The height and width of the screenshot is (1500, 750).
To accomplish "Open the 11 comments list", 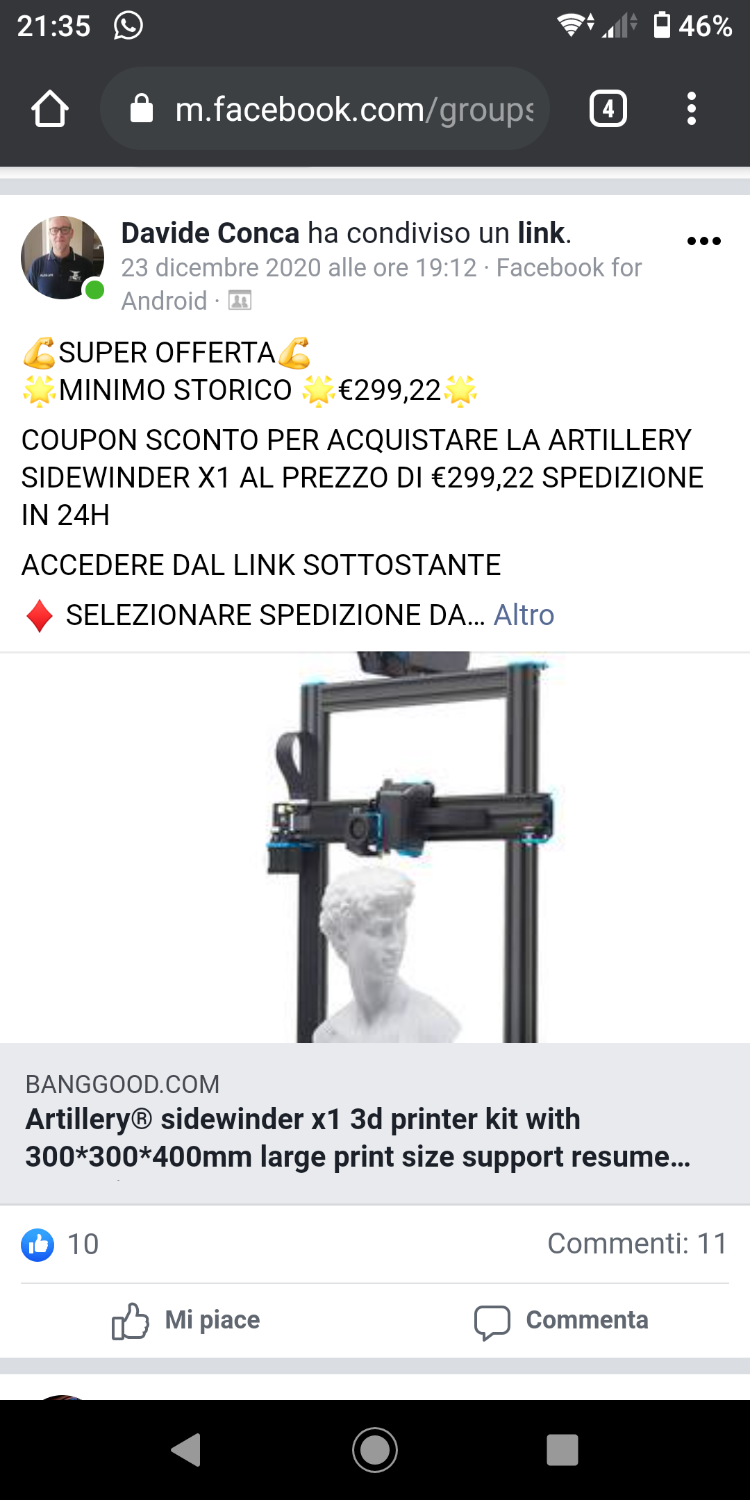I will (637, 1243).
